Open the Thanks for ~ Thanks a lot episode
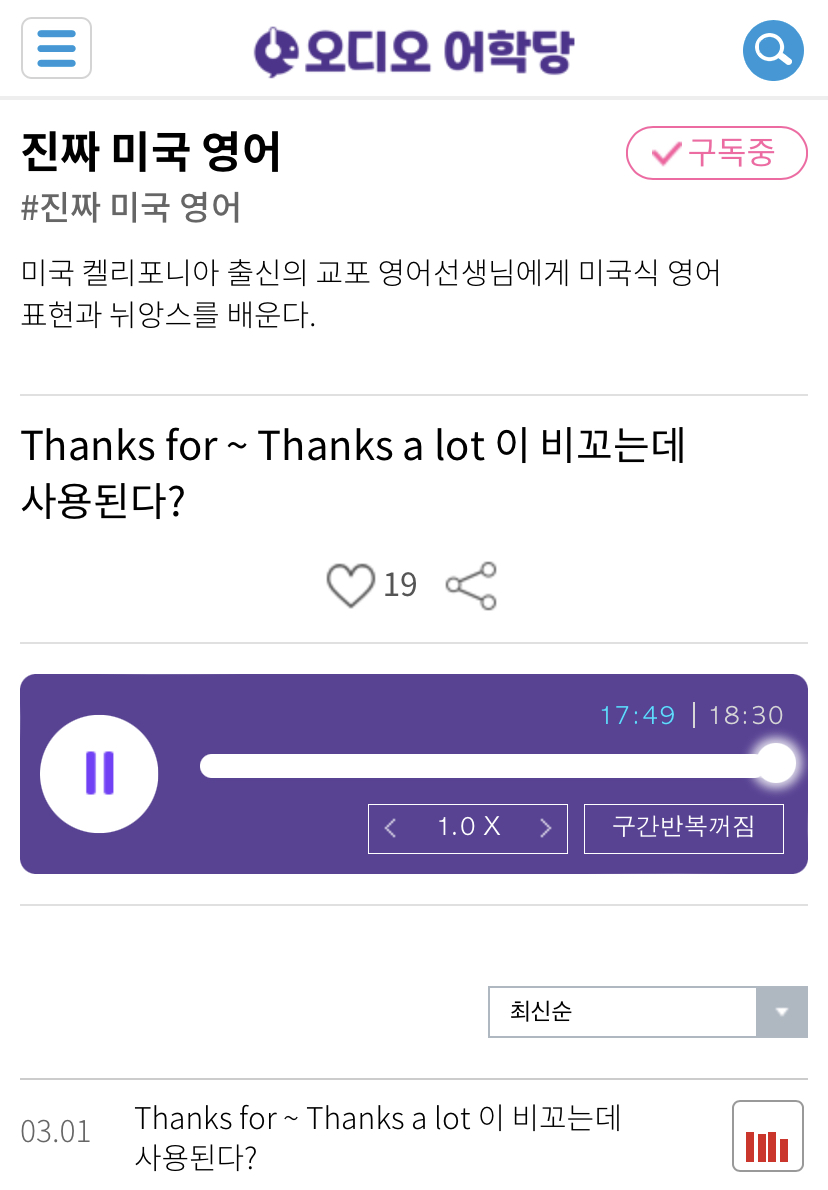The image size is (828, 1190). point(380,1133)
